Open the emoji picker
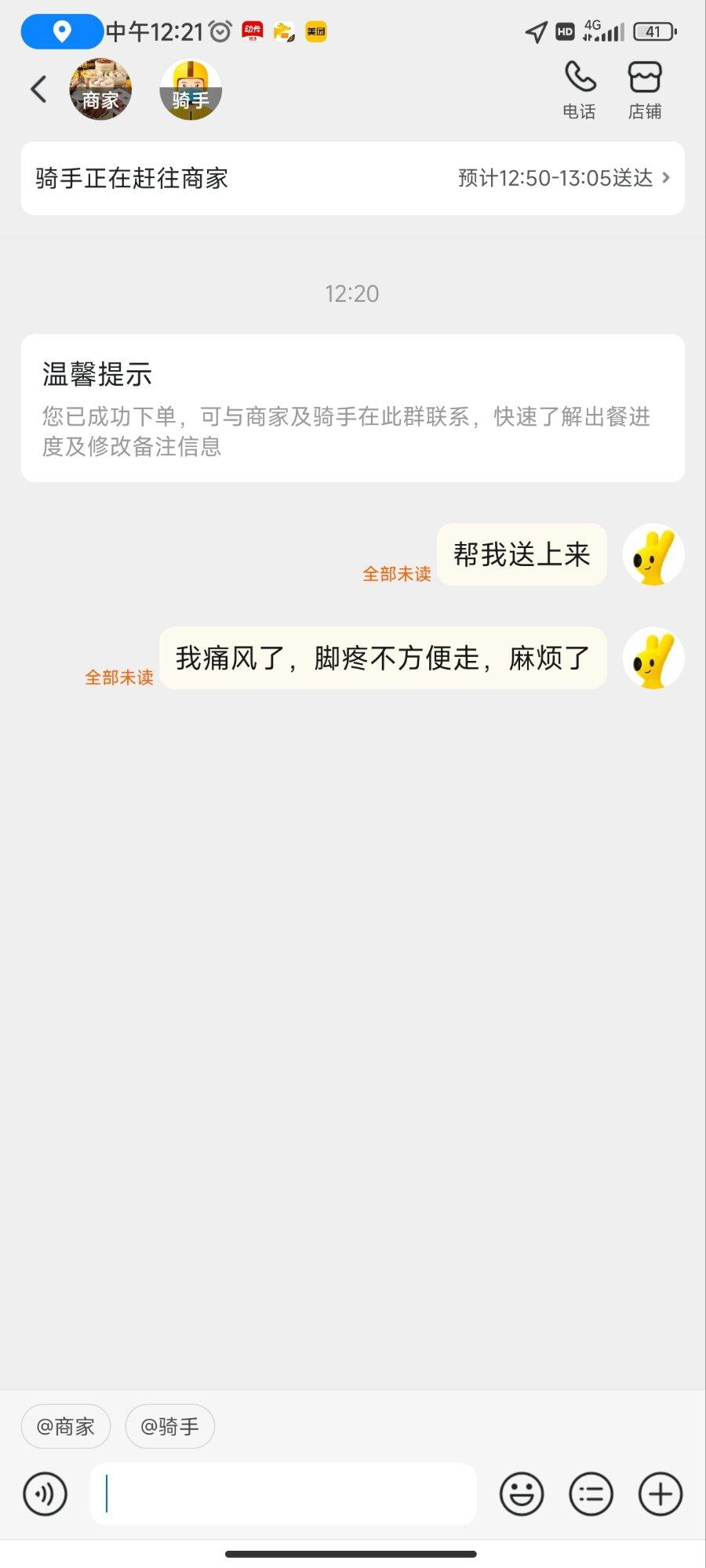This screenshot has width=706, height=1568. tap(522, 1494)
